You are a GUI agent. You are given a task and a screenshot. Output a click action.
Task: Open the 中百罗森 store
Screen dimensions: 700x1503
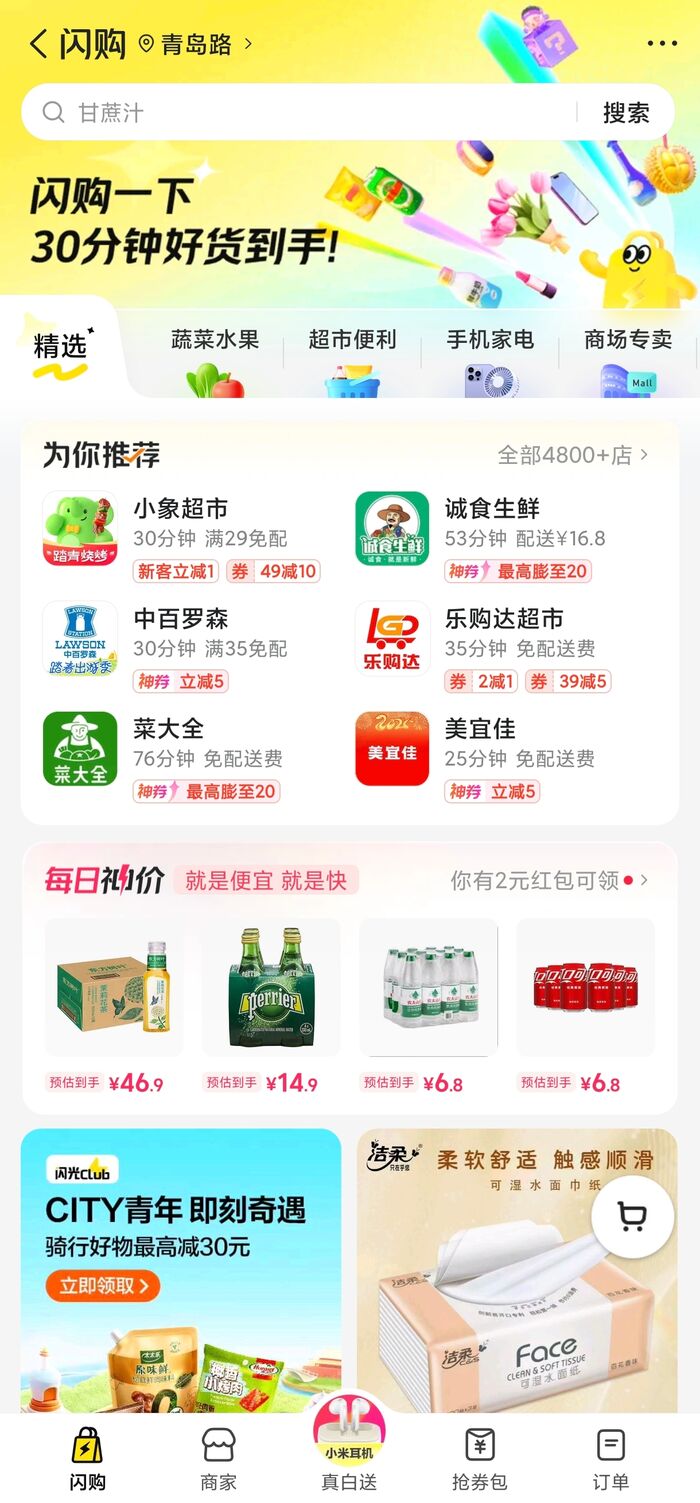click(x=180, y=619)
